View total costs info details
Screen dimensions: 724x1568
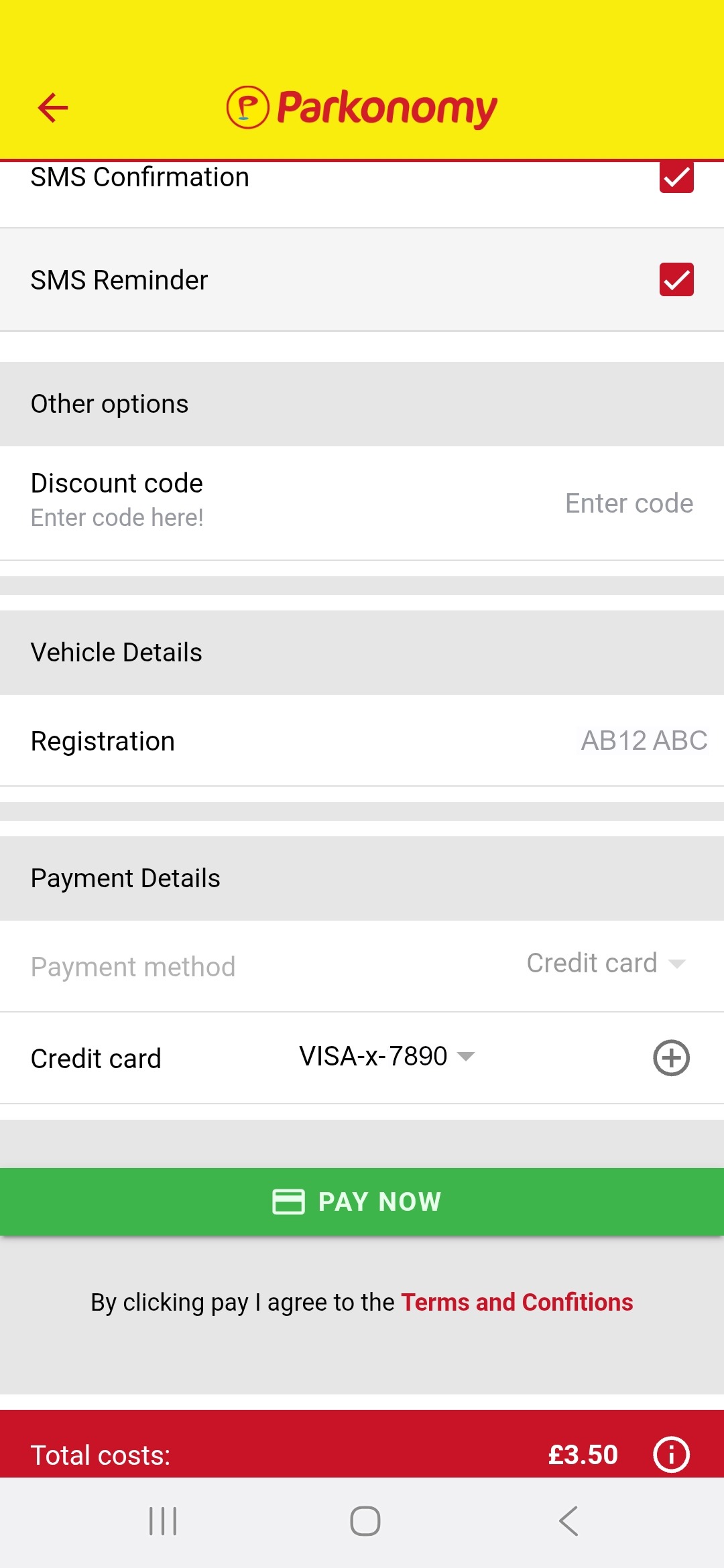pos(671,1455)
